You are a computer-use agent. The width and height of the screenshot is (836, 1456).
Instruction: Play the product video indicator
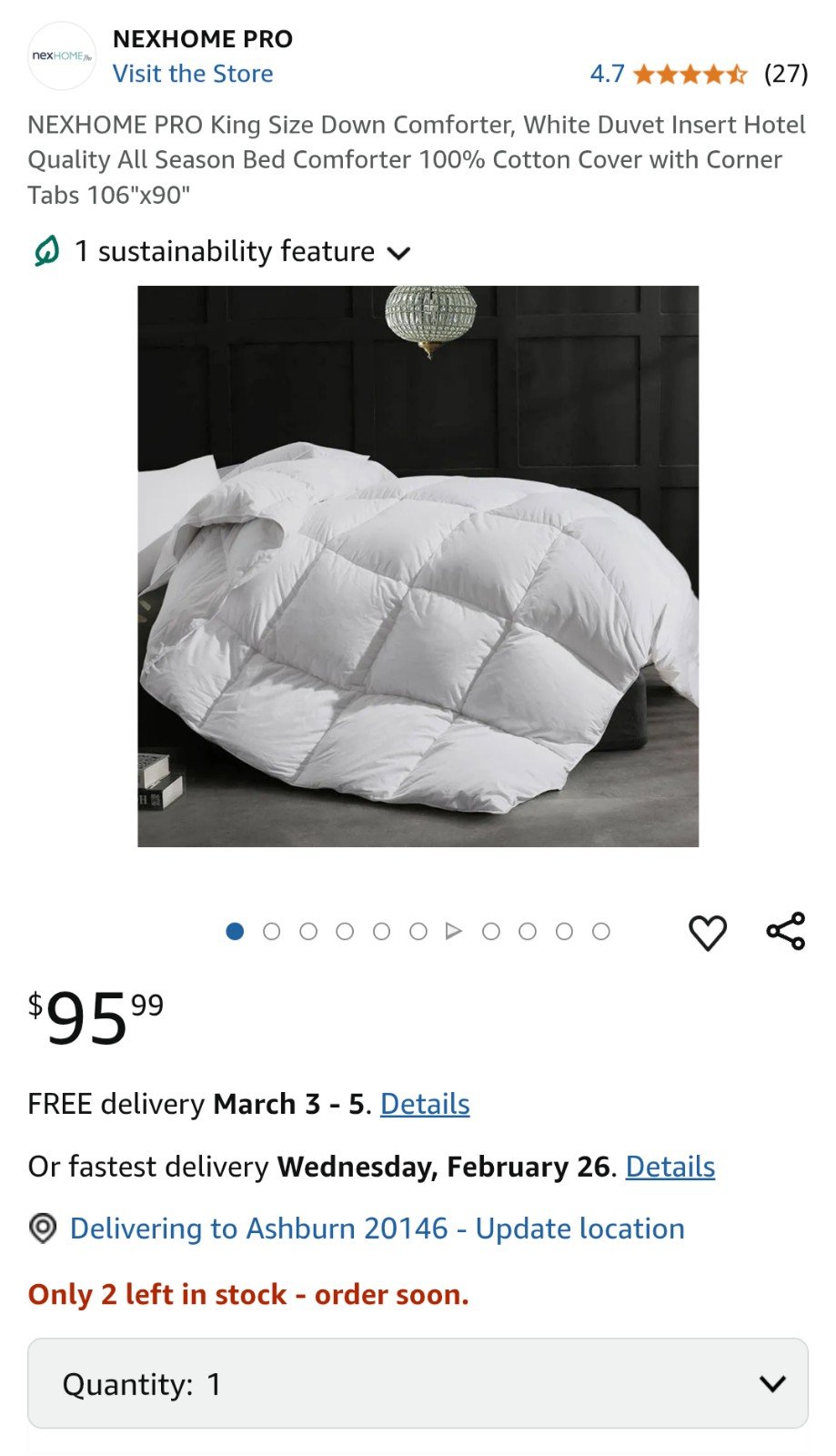click(454, 931)
